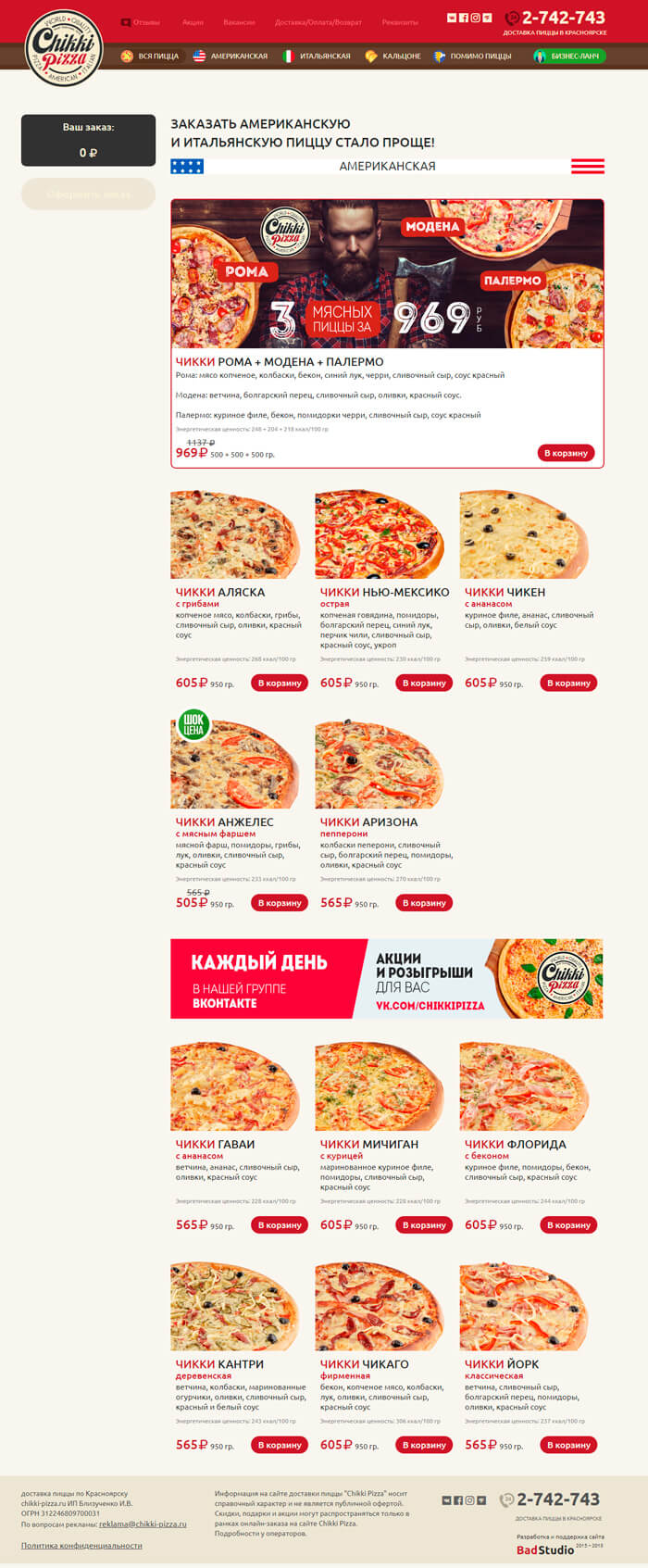Viewport: 648px width, 1568px height.
Task: Select the Итальянская pizza category
Action: (x=324, y=56)
